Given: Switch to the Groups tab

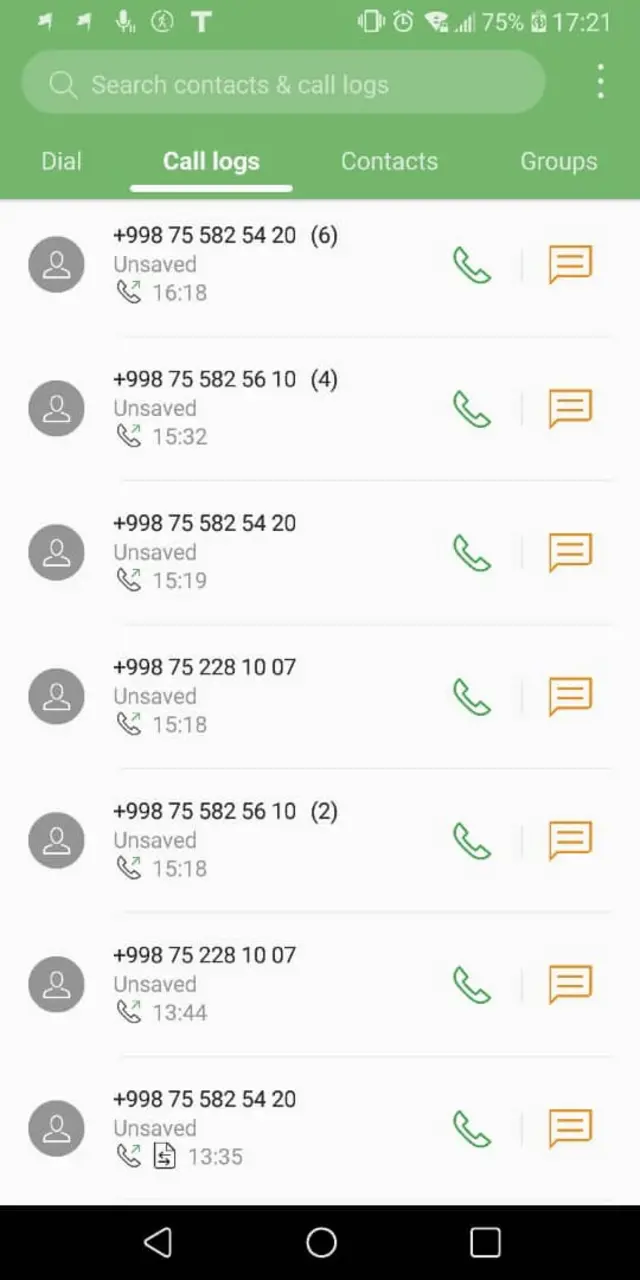Looking at the screenshot, I should pos(558,162).
